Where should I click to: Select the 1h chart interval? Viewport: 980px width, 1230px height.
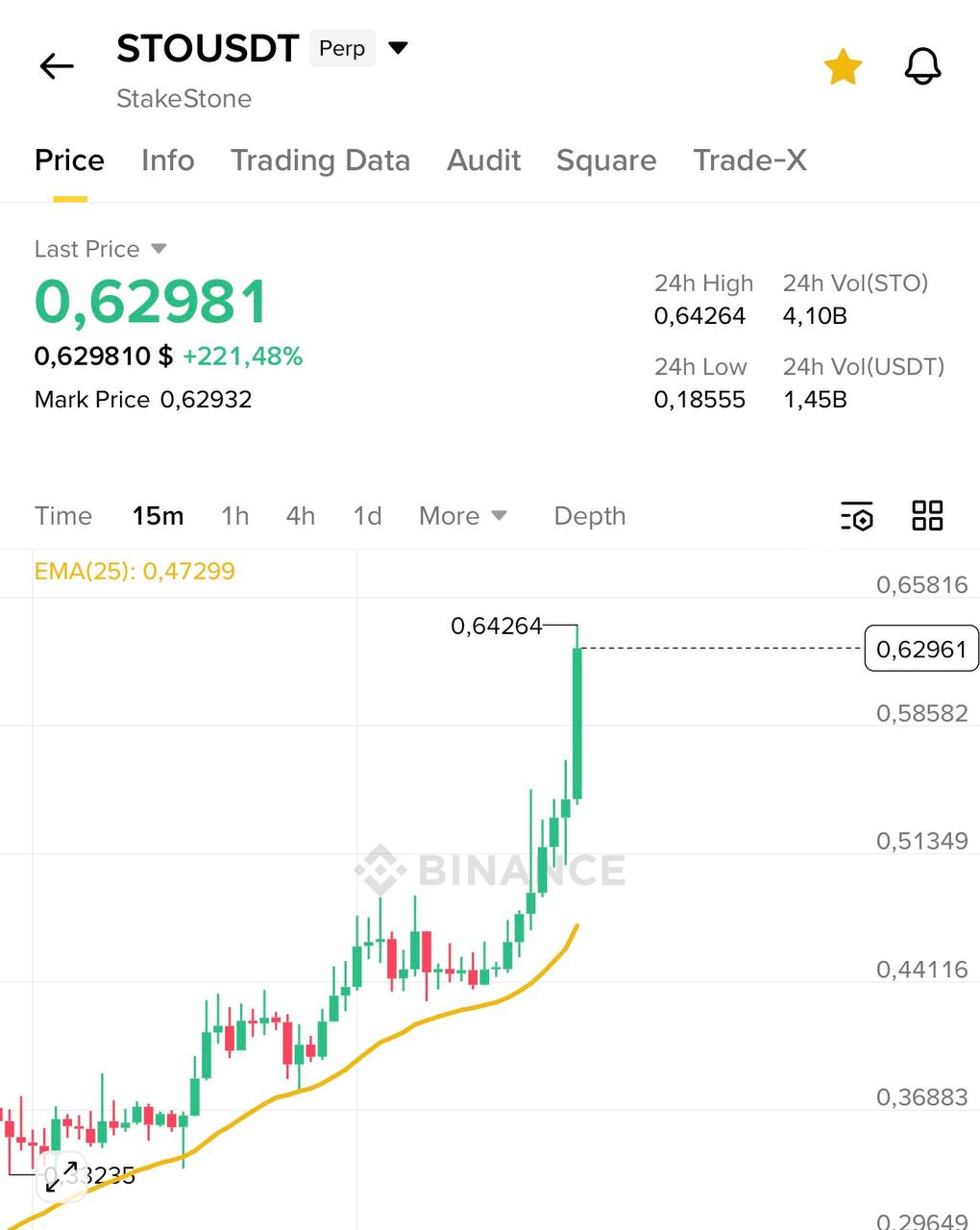(234, 516)
